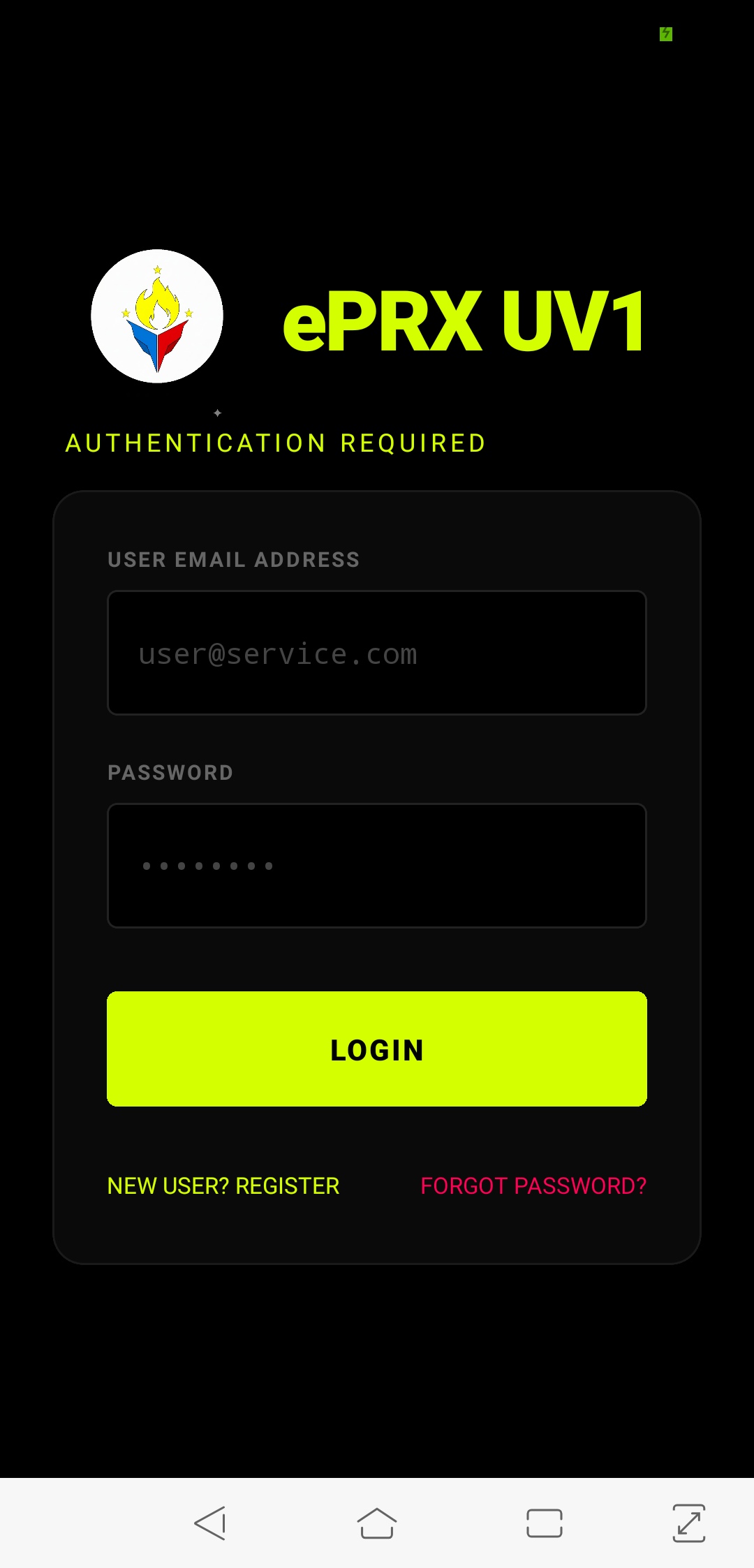The image size is (754, 1568).
Task: Select Forgot Password? link
Action: tap(533, 1185)
